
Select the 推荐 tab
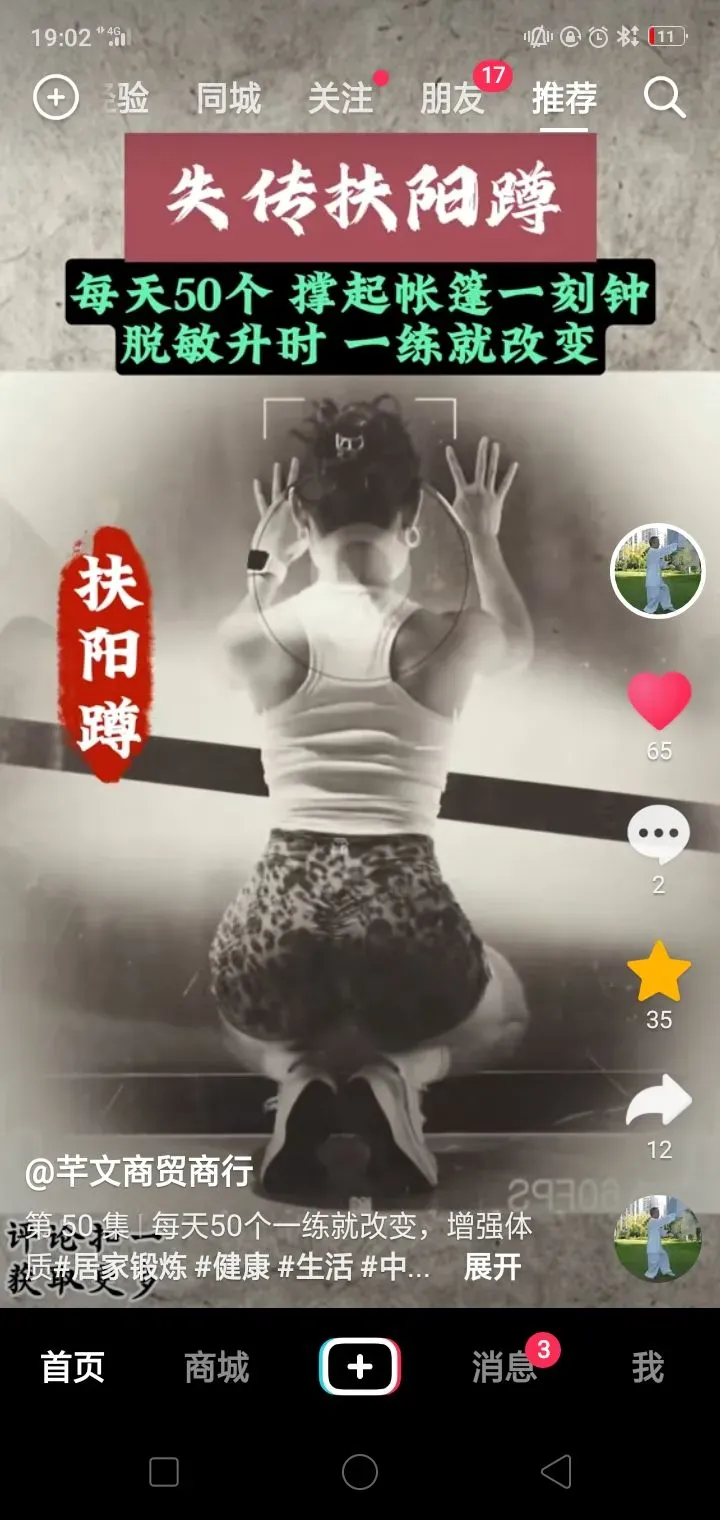point(564,98)
